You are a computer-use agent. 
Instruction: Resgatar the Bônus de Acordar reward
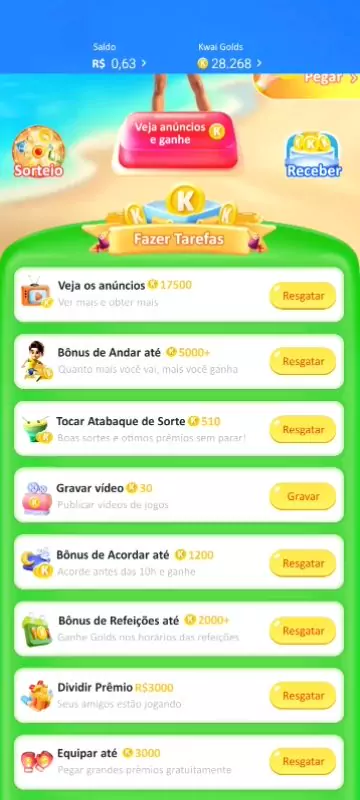point(303,564)
